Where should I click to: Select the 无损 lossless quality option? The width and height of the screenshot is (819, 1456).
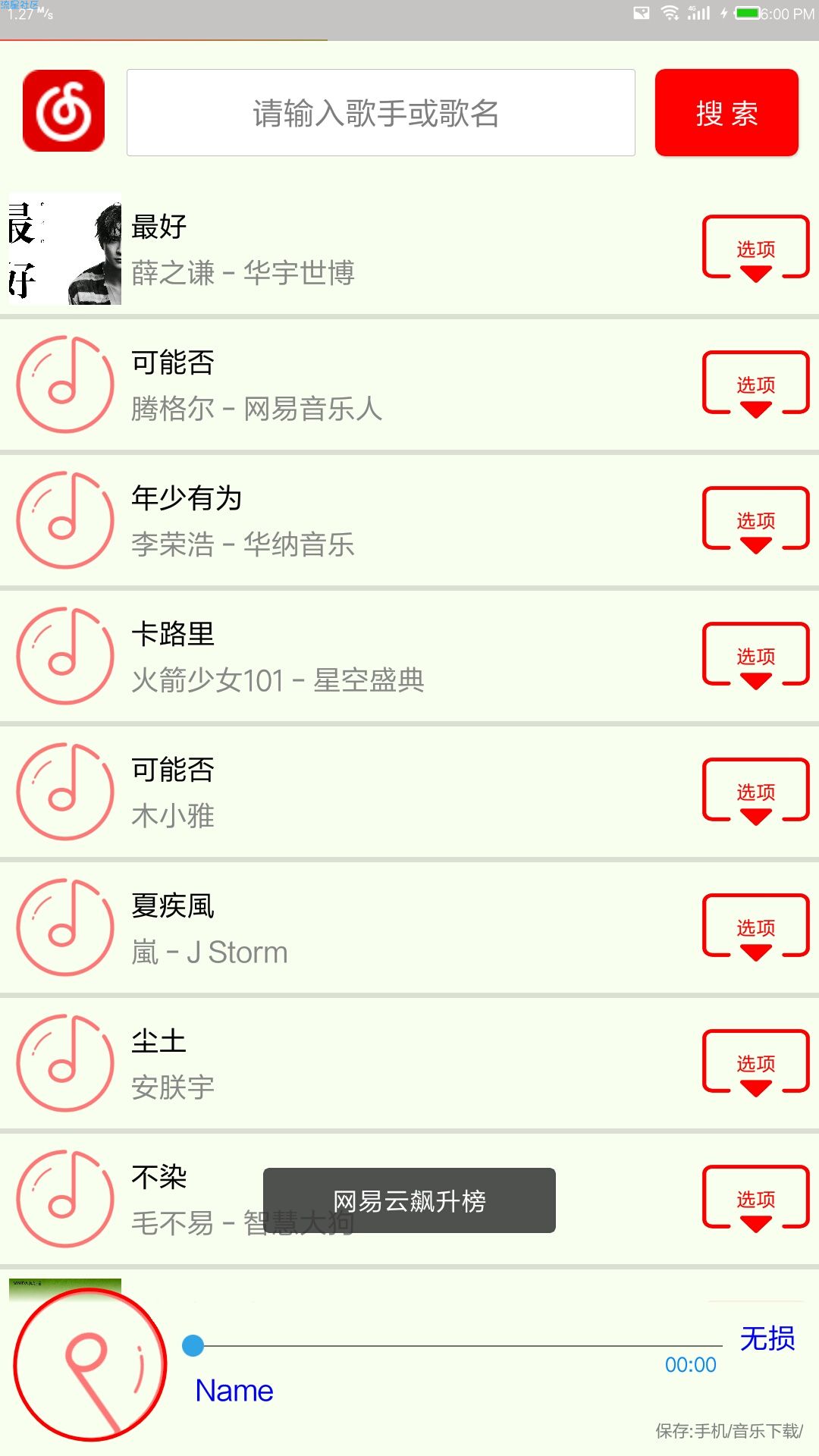767,1338
